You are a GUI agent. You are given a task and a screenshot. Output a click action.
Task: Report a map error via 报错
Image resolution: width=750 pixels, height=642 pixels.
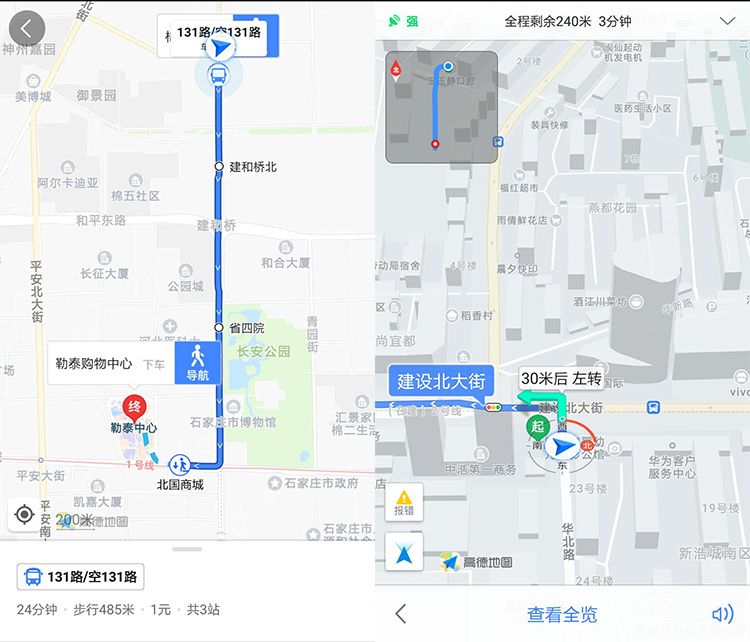[404, 502]
